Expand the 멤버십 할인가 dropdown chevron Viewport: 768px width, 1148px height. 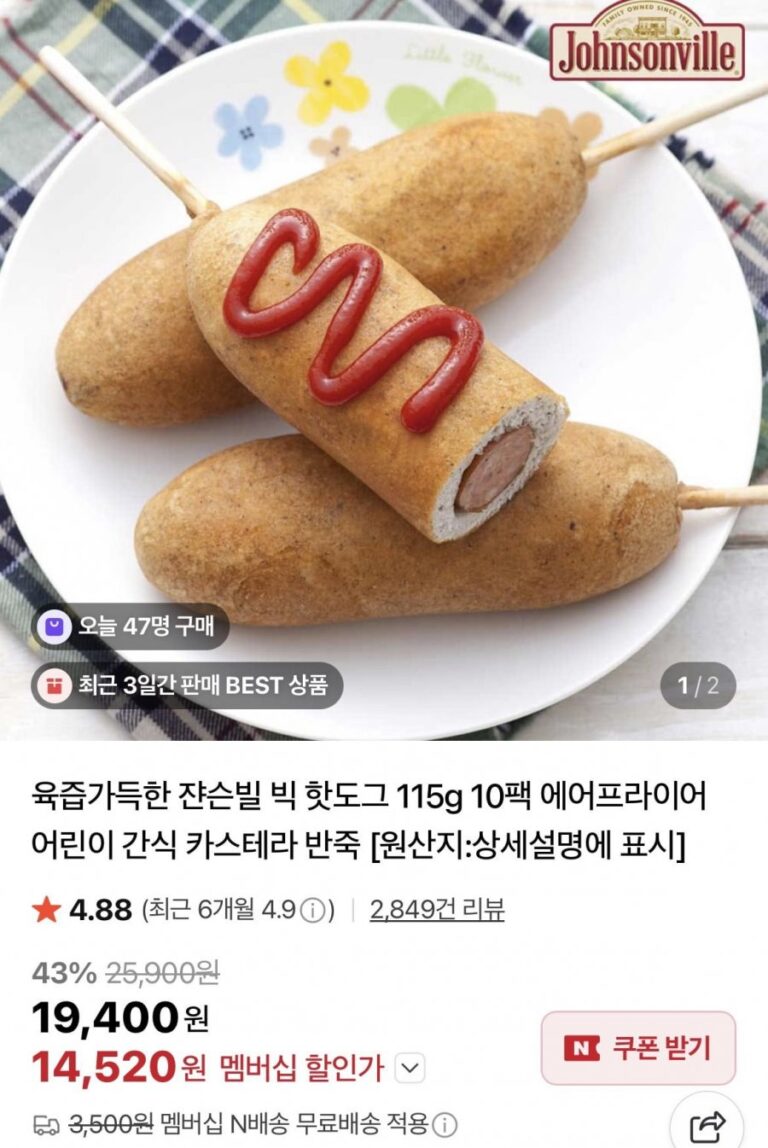click(x=410, y=1069)
